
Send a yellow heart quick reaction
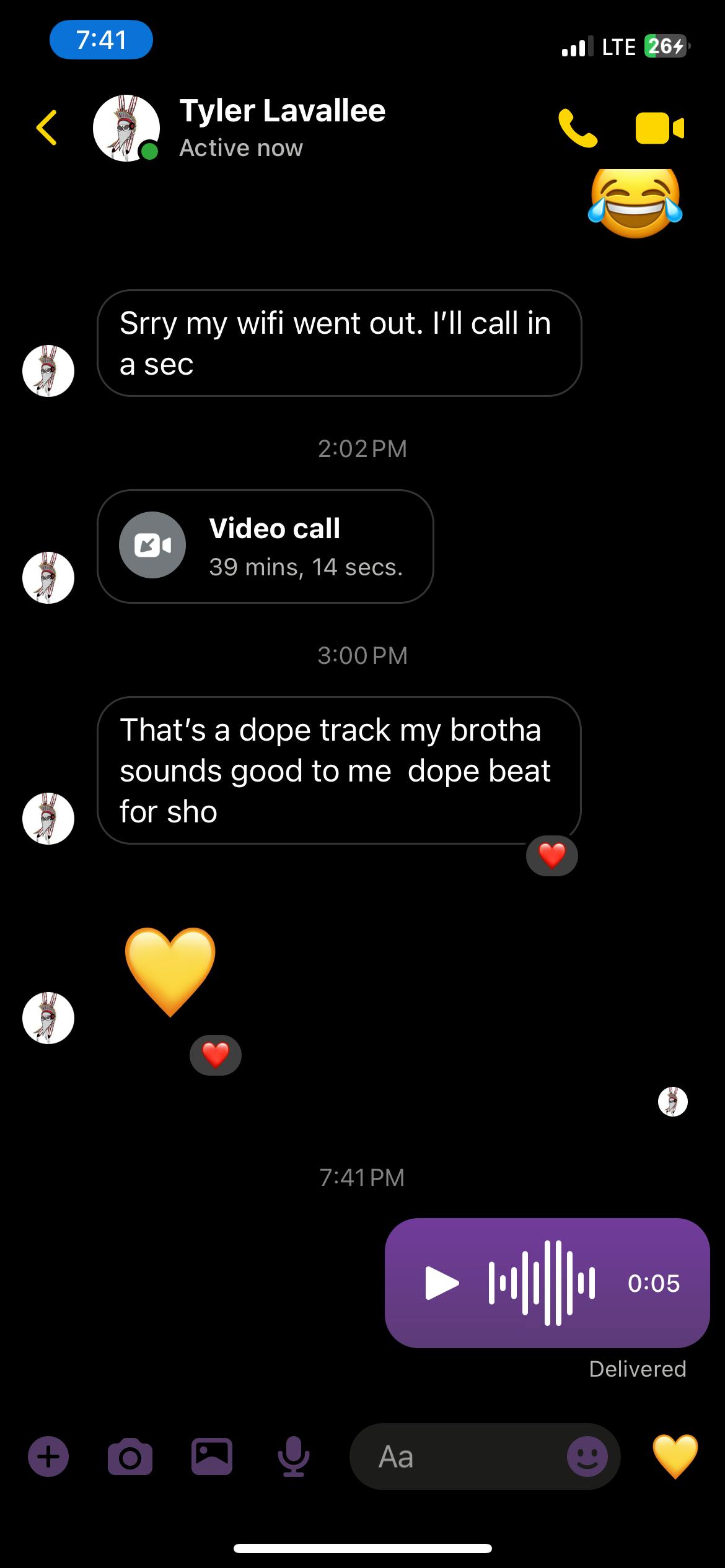(675, 1457)
